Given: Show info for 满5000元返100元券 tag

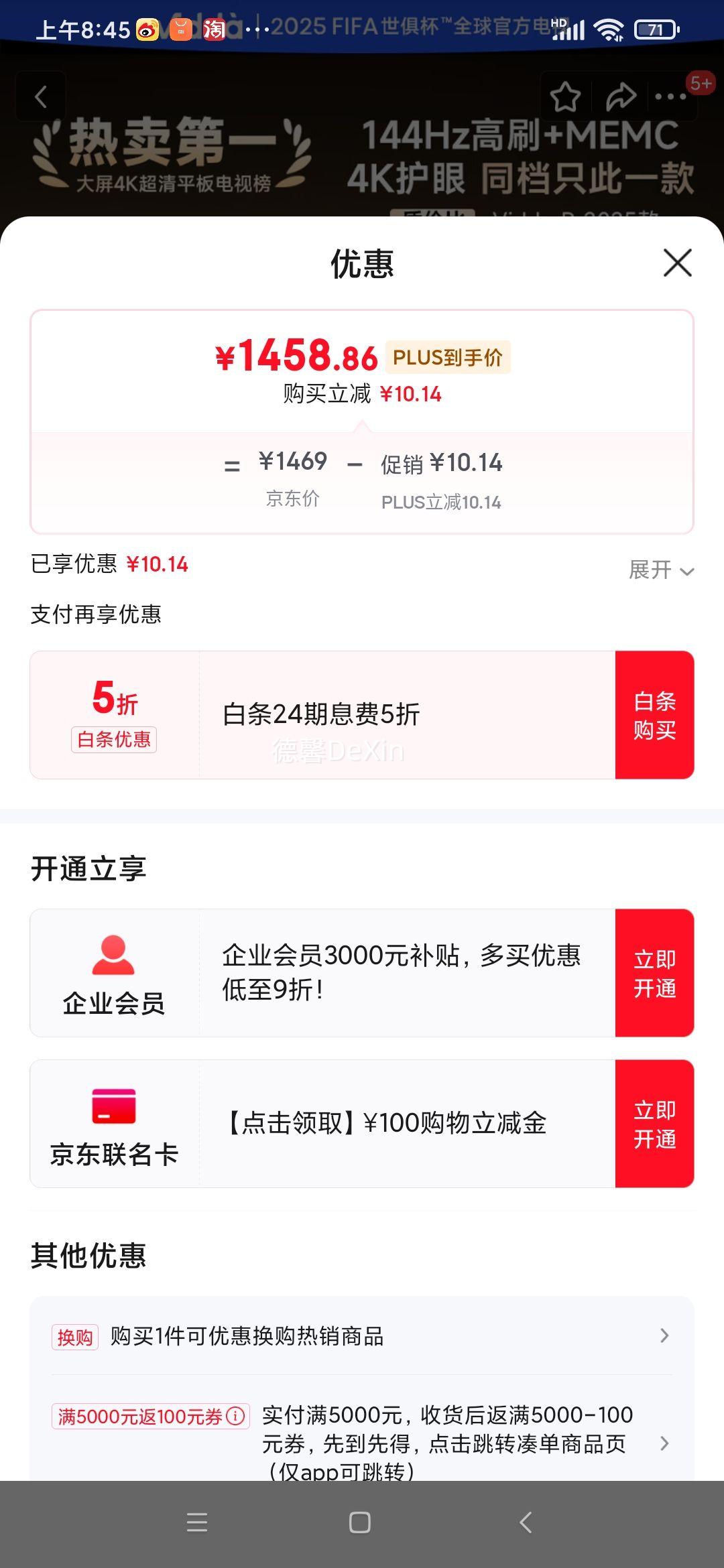Looking at the screenshot, I should [235, 1416].
